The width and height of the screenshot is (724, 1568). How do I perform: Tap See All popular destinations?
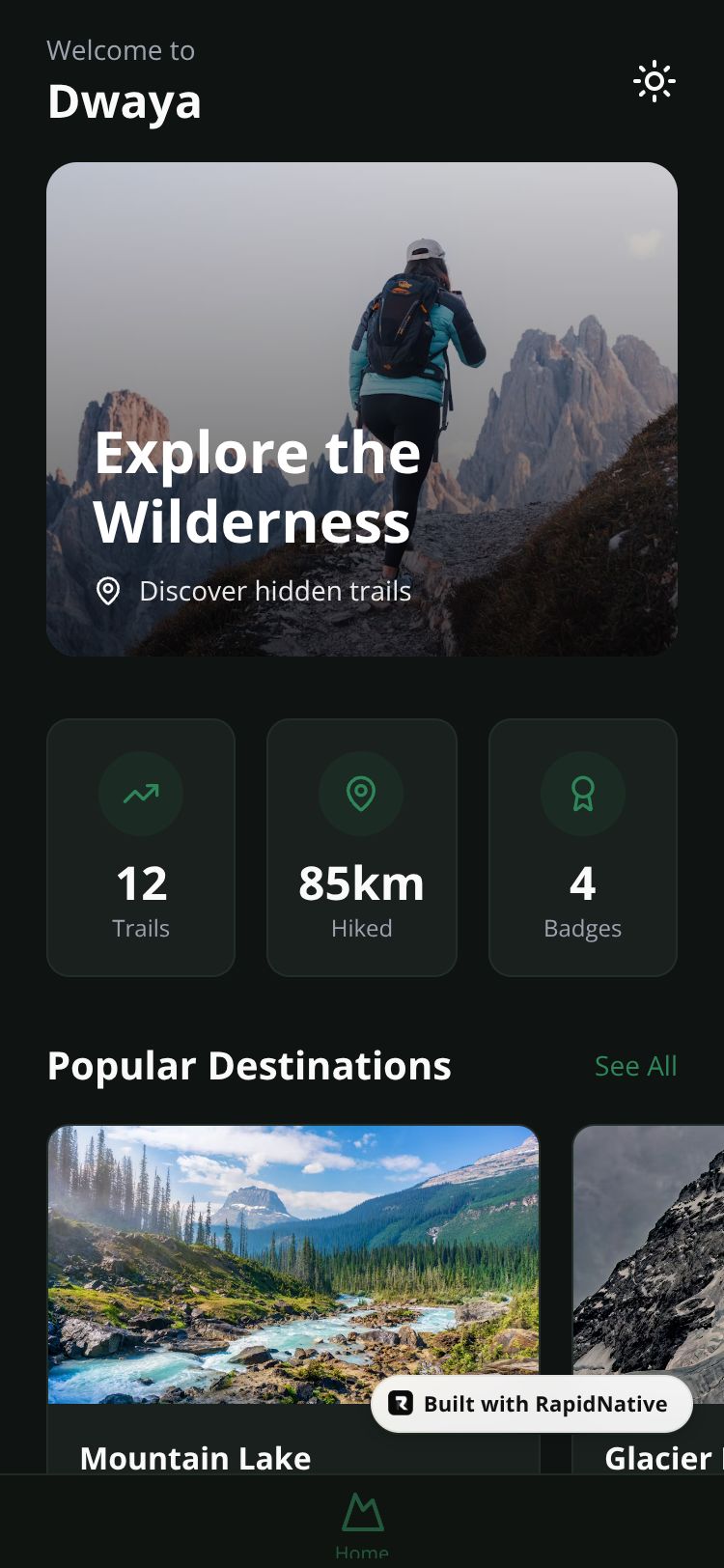pos(636,1066)
